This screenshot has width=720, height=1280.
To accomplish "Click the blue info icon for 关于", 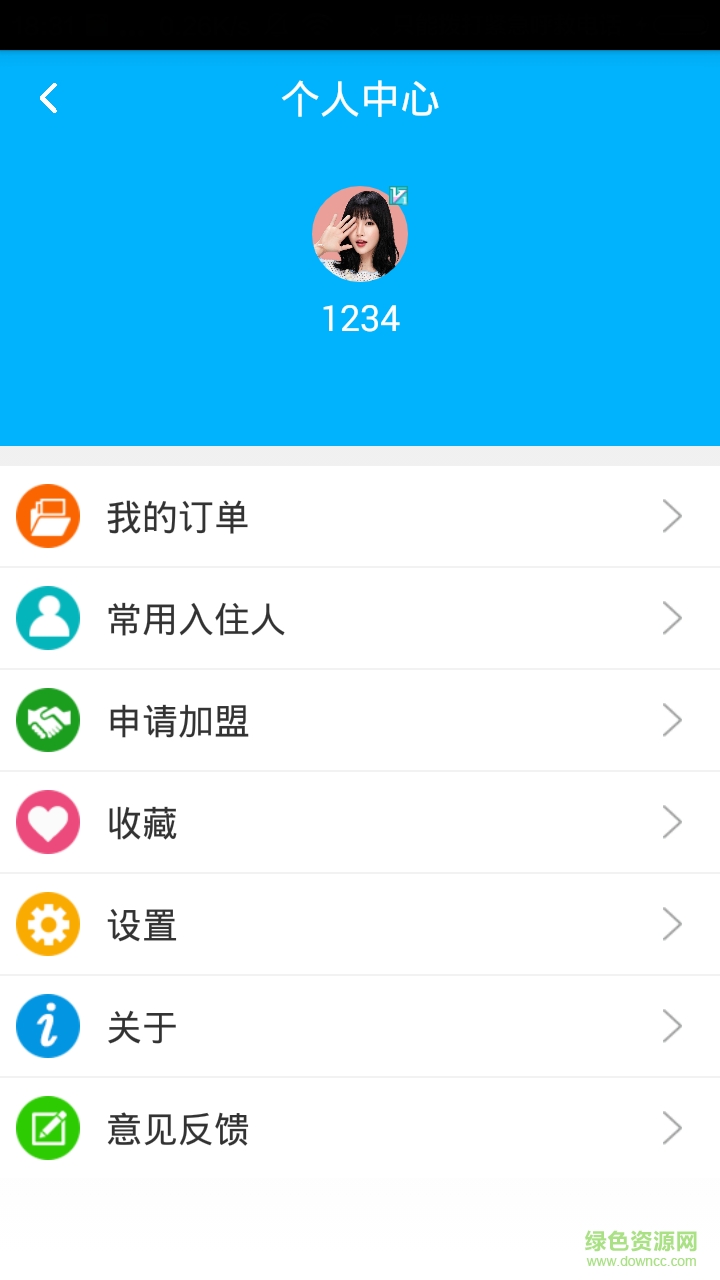I will [x=47, y=1026].
